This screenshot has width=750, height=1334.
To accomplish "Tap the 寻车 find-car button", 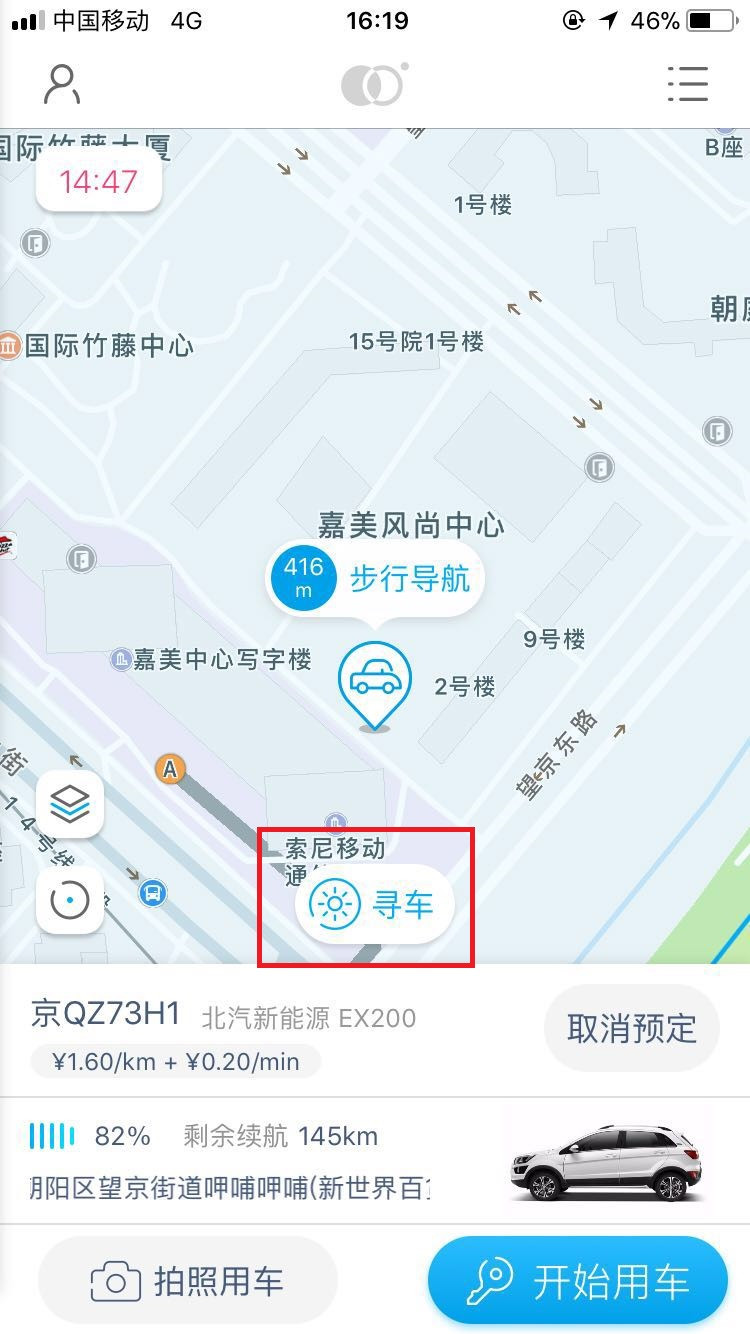I will click(x=375, y=904).
